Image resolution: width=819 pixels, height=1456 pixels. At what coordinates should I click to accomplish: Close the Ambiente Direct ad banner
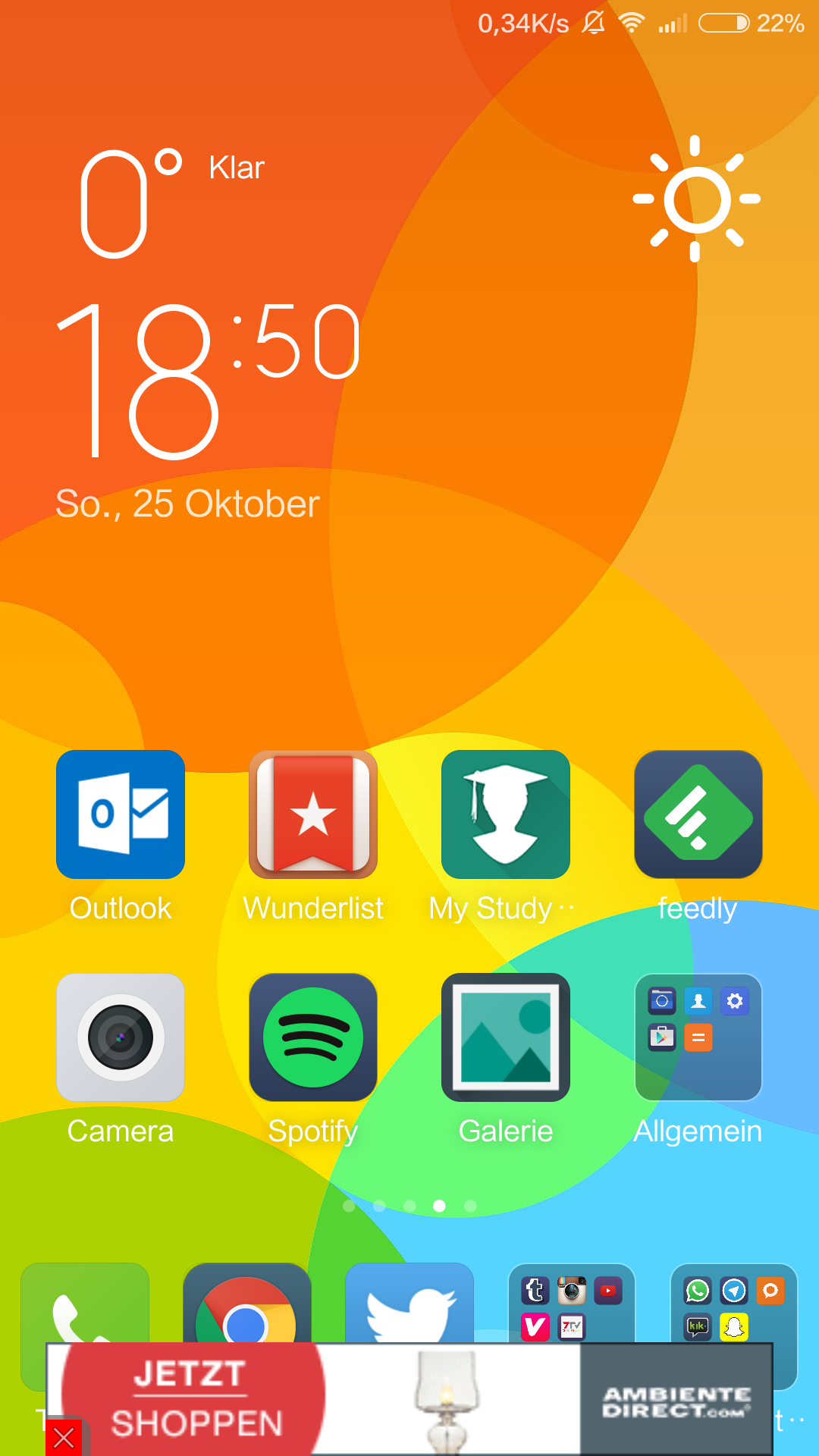(64, 1437)
